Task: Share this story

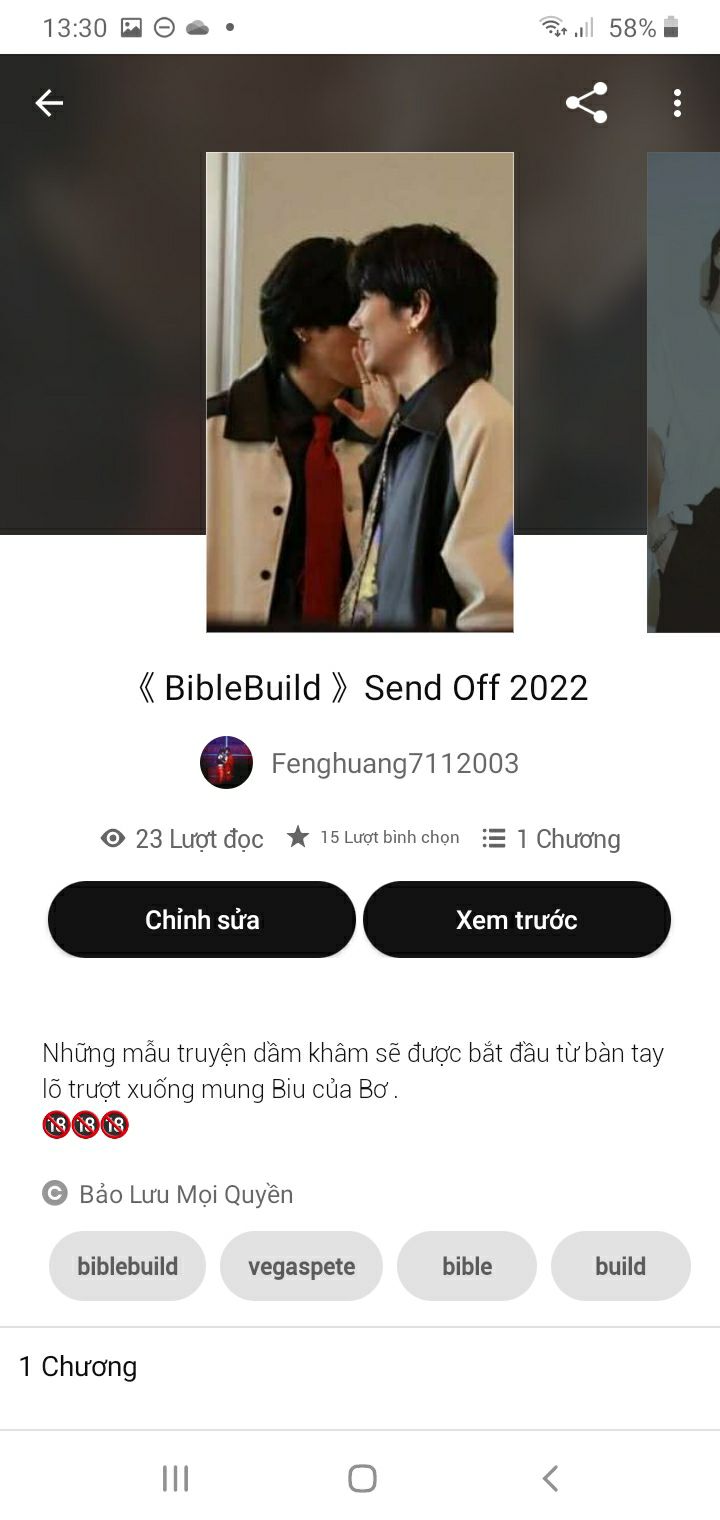Action: tap(586, 103)
